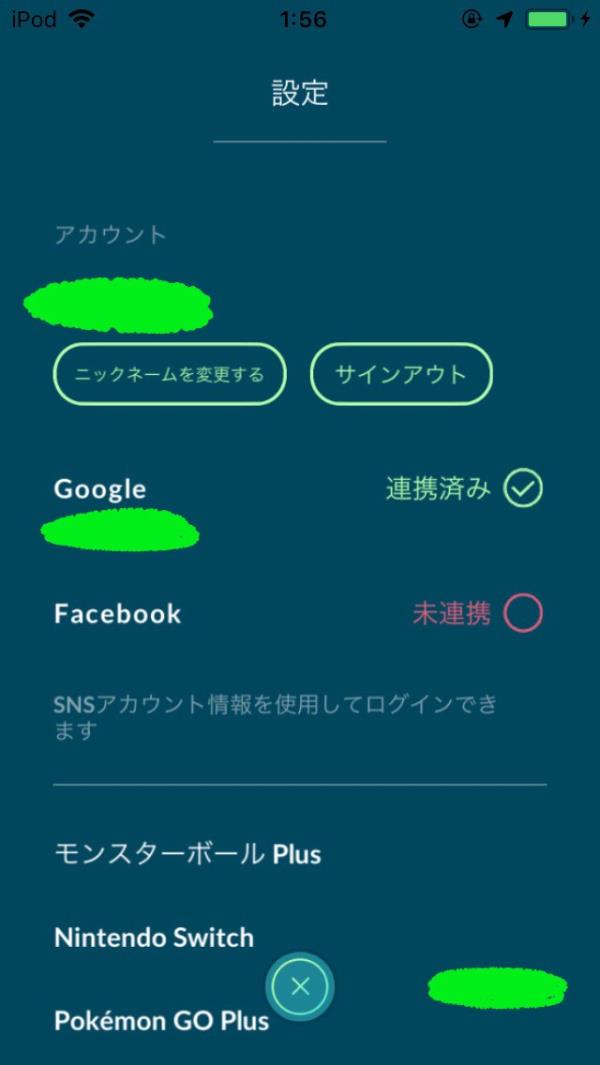Open Nintendo Switch connection row

click(x=300, y=938)
